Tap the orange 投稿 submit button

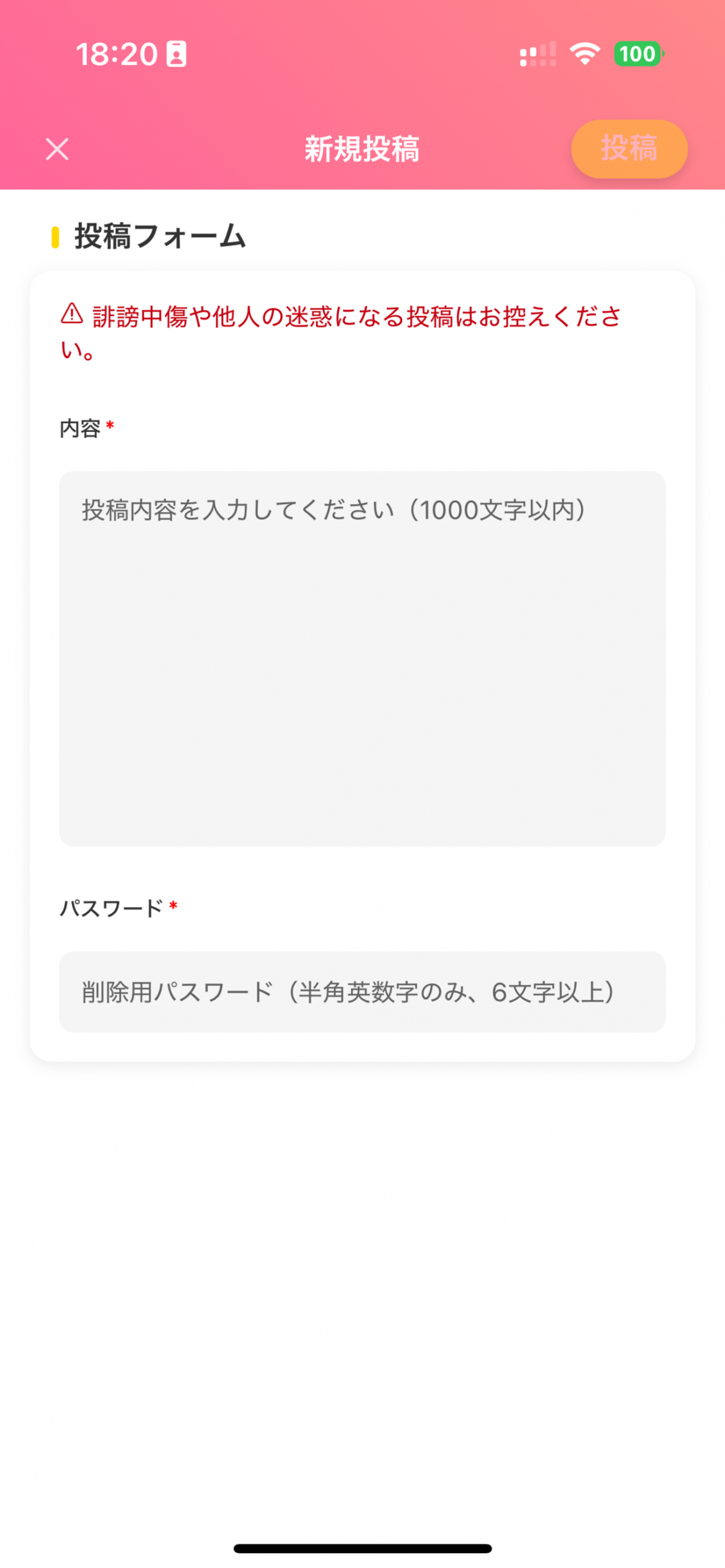[x=629, y=149]
